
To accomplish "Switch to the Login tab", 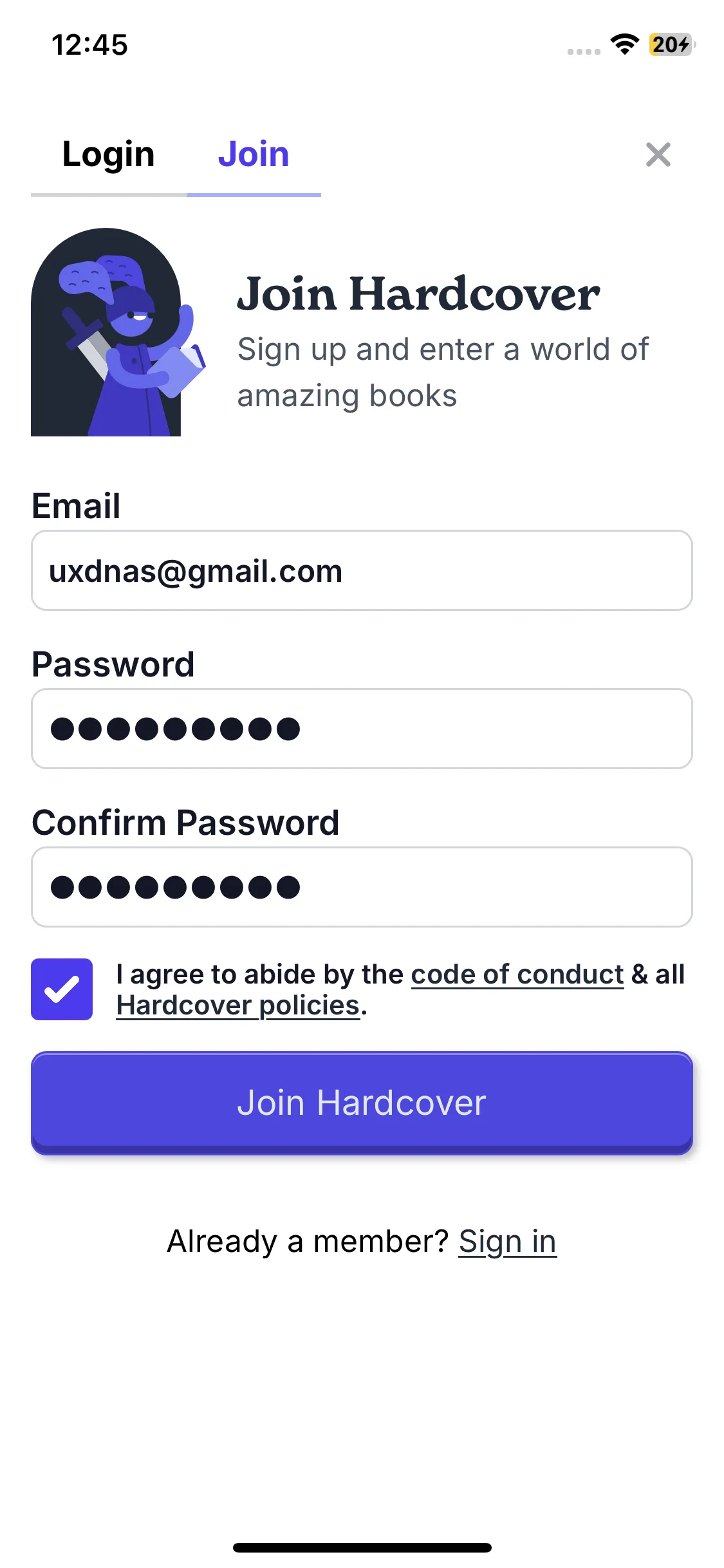I will tap(109, 154).
